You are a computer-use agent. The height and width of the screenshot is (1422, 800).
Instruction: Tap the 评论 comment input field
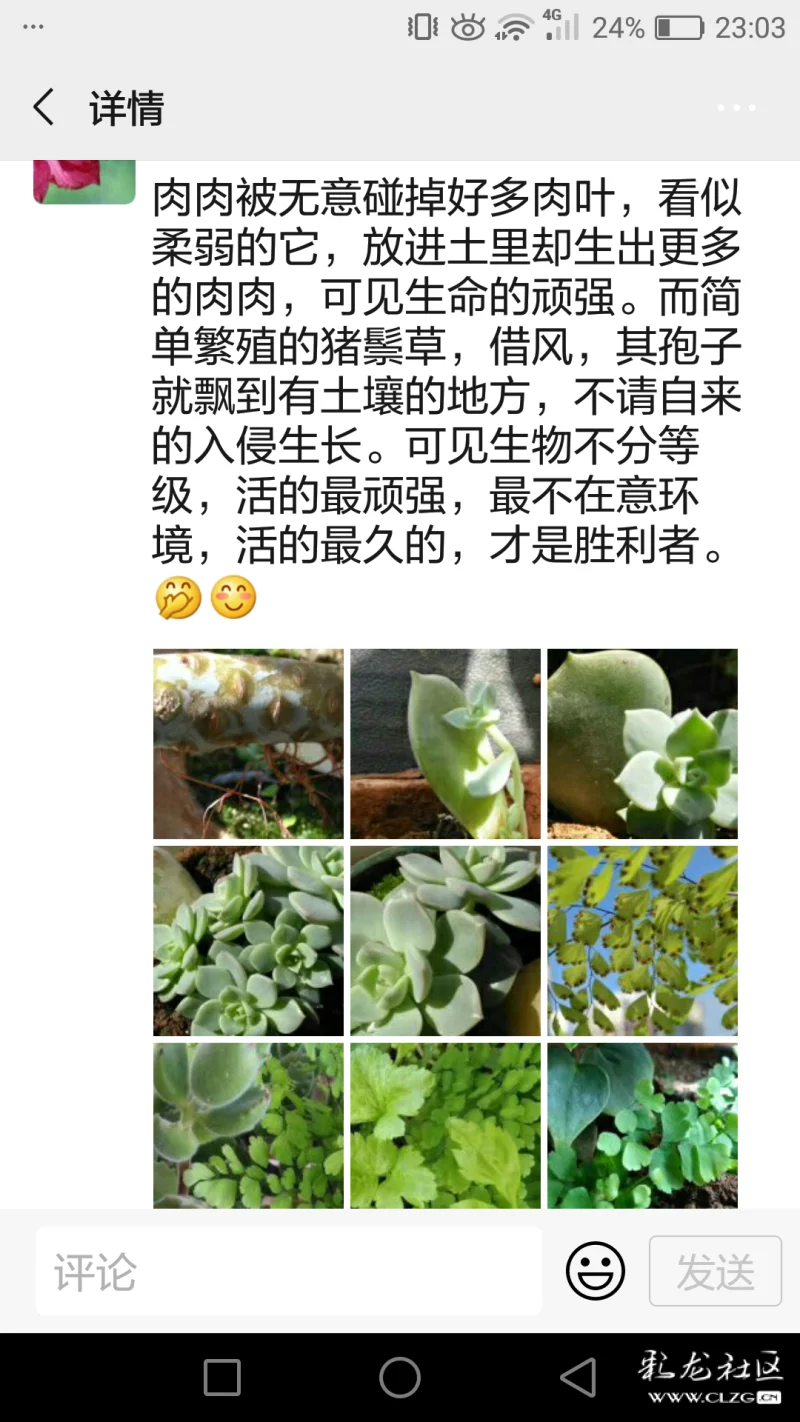pos(288,1271)
